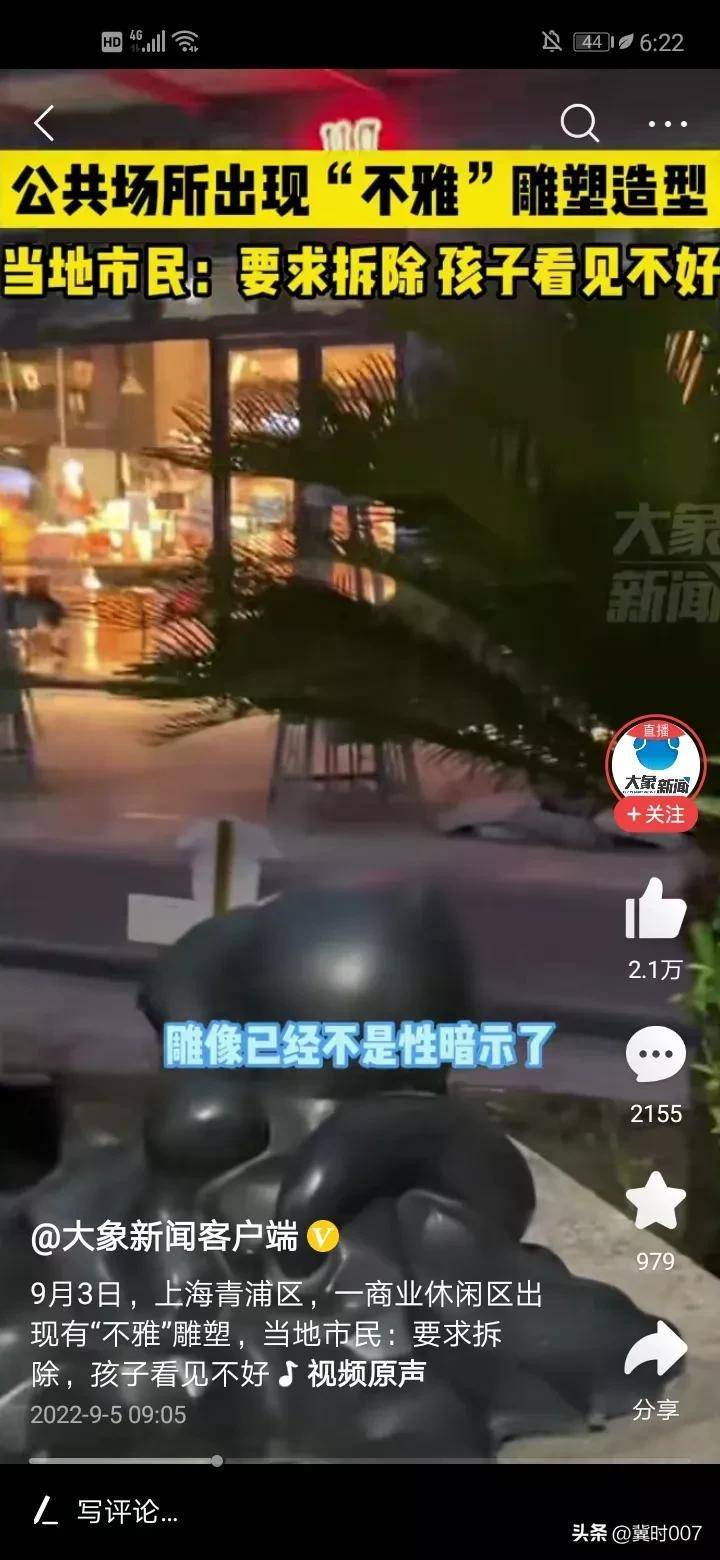Tap the video progress bar
The width and height of the screenshot is (720, 1560).
[360, 1461]
